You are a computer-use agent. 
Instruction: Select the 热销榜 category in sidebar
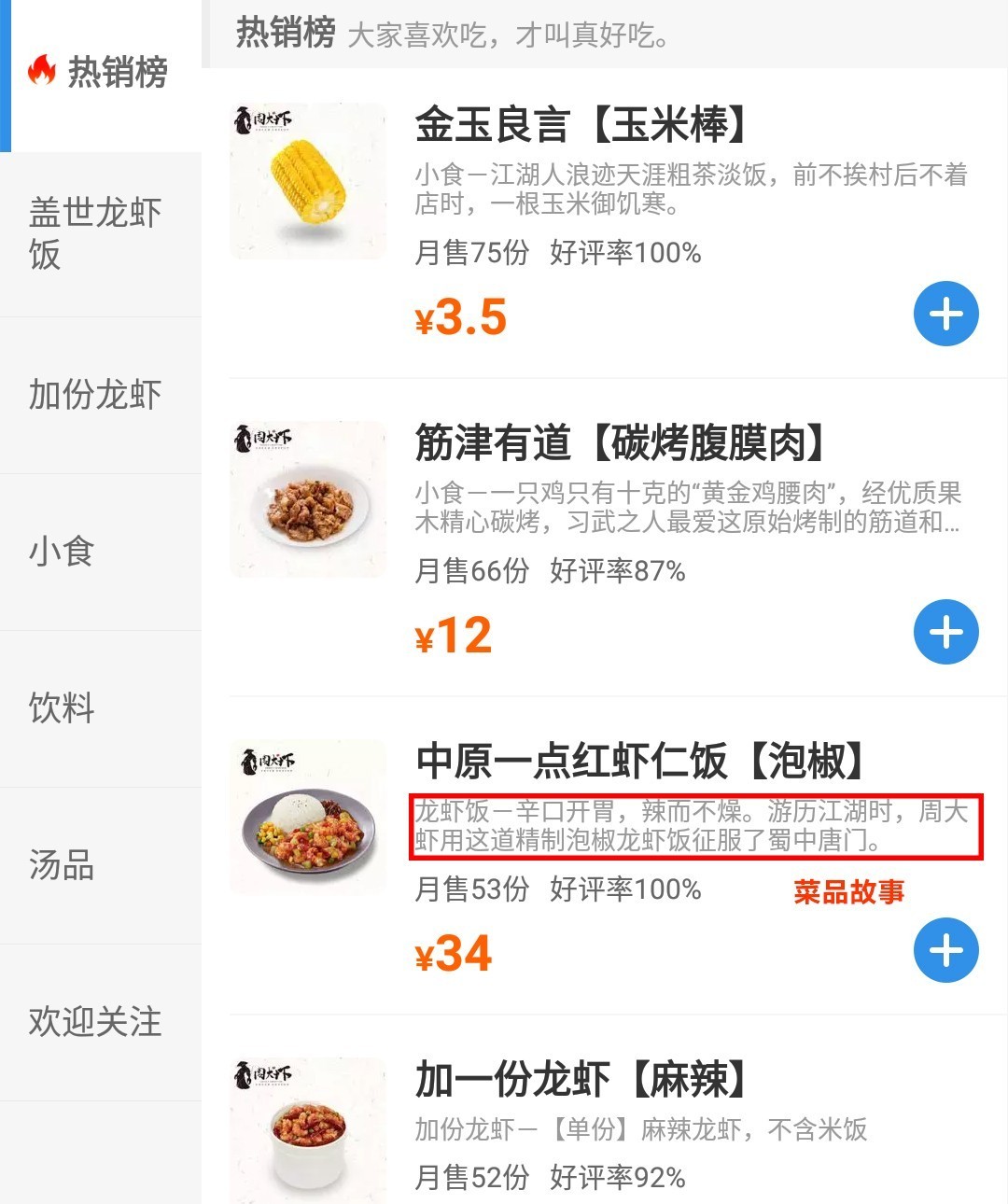pos(100,72)
